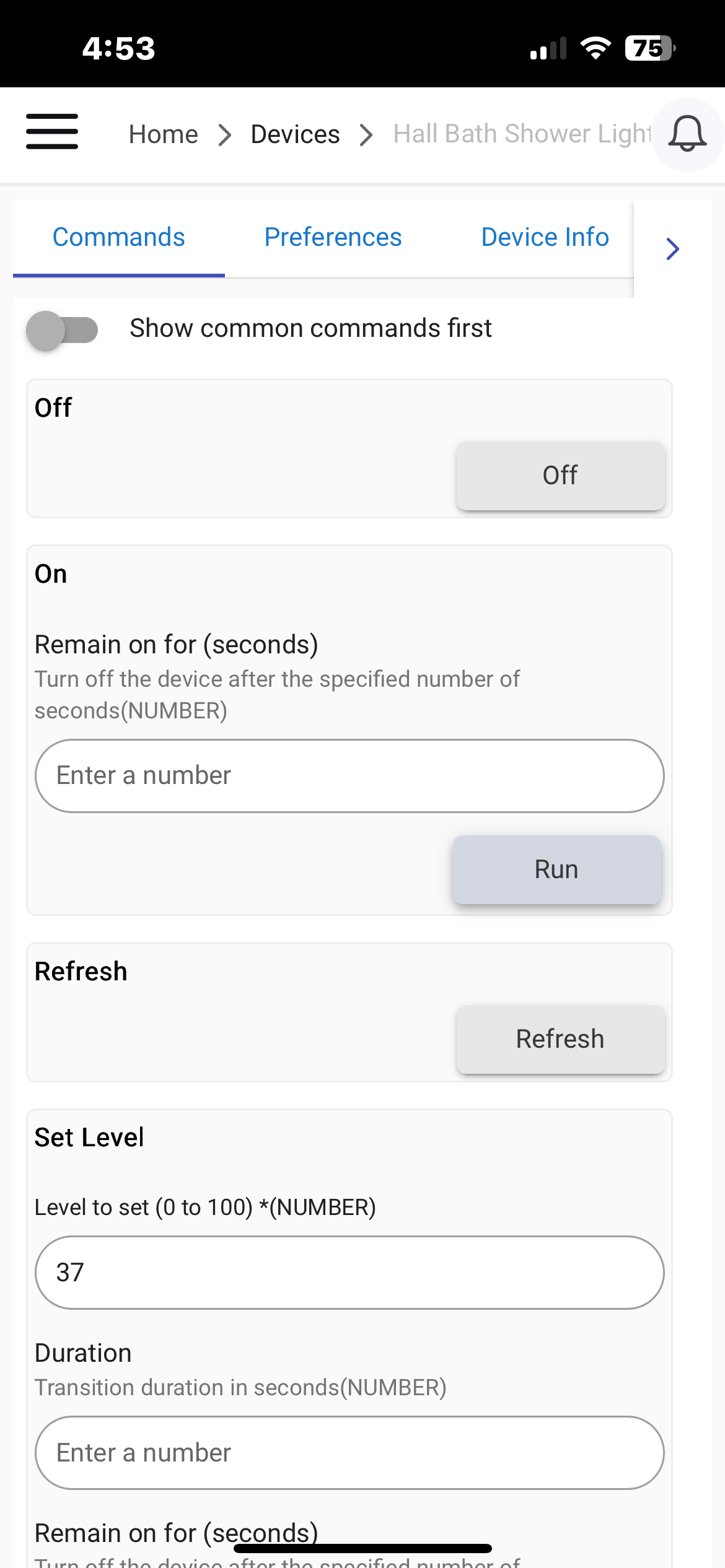Click the chevron after Devices breadcrumb
The width and height of the screenshot is (725, 1568).
[367, 134]
